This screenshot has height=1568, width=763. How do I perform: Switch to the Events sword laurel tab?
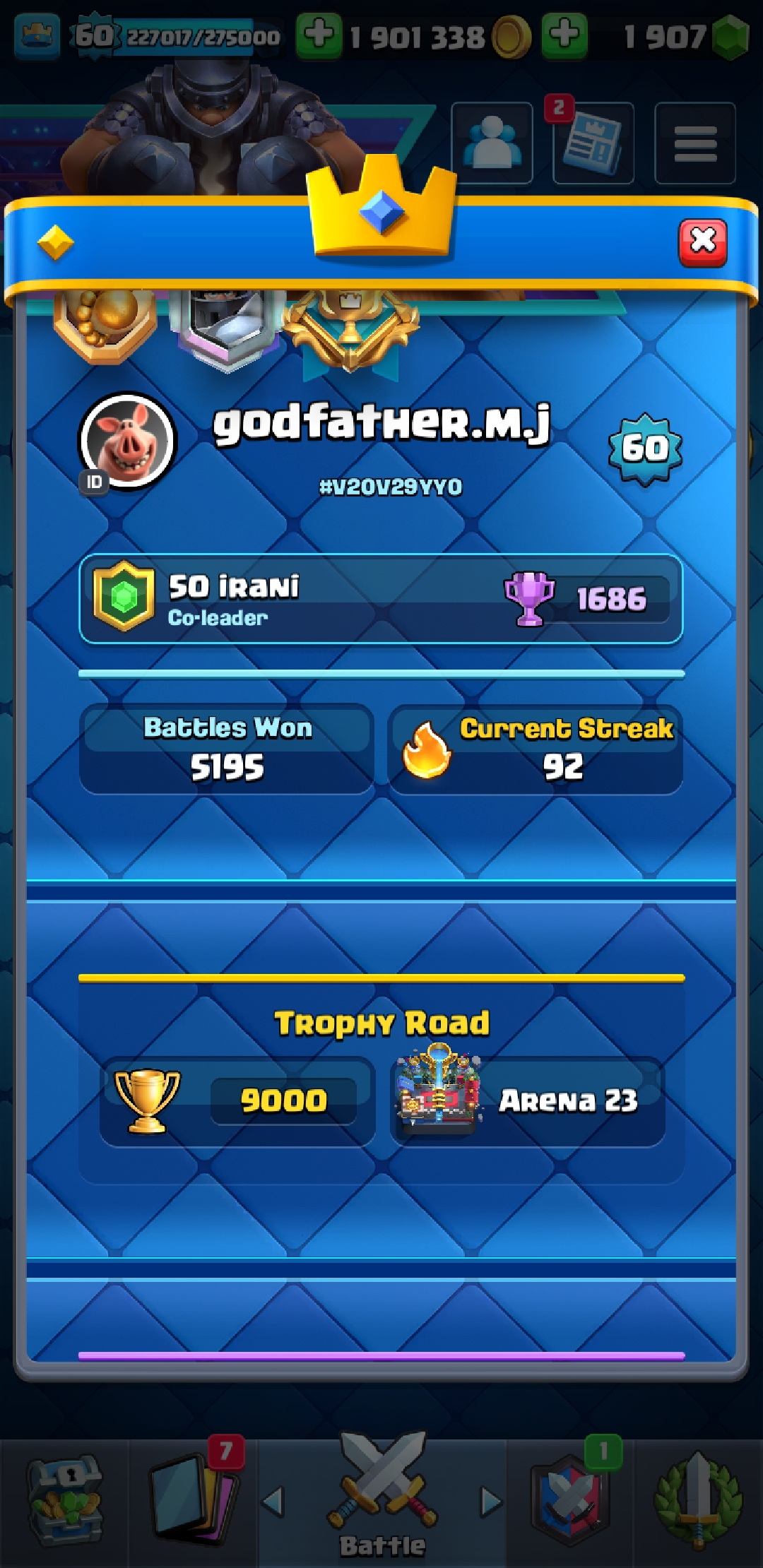tap(698, 1502)
